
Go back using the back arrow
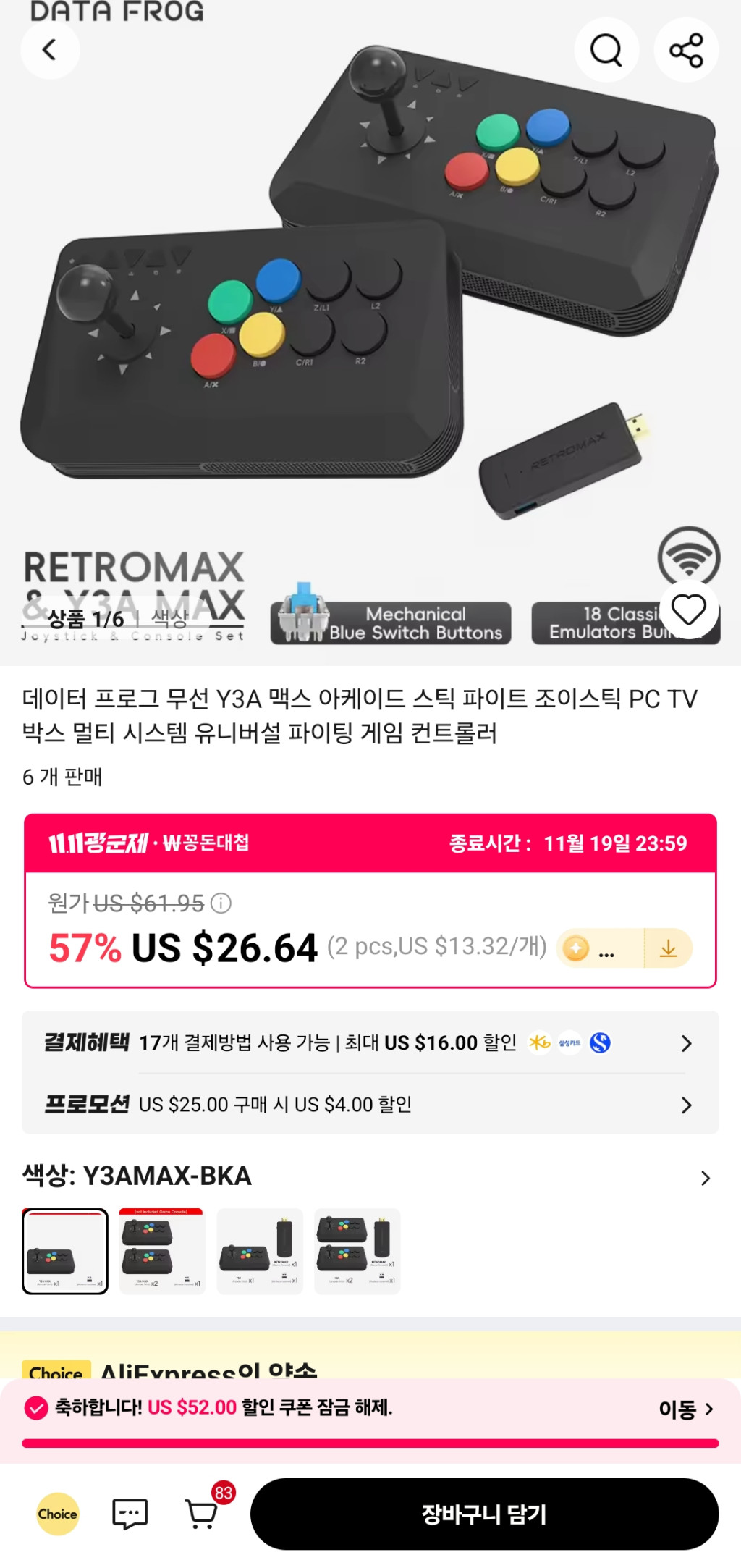49,50
